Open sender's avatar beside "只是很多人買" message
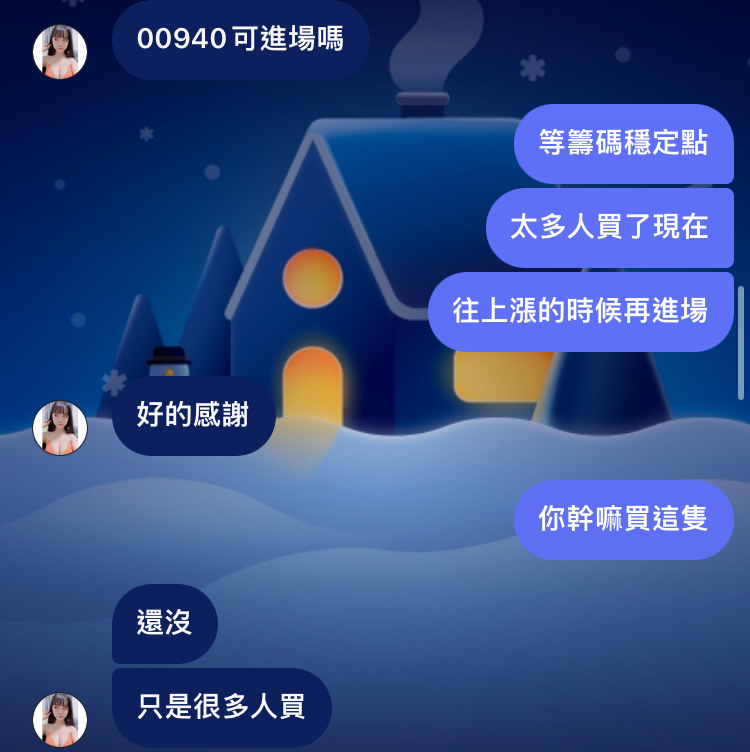Screen dimensions: 750x752 pyautogui.click(x=60, y=719)
